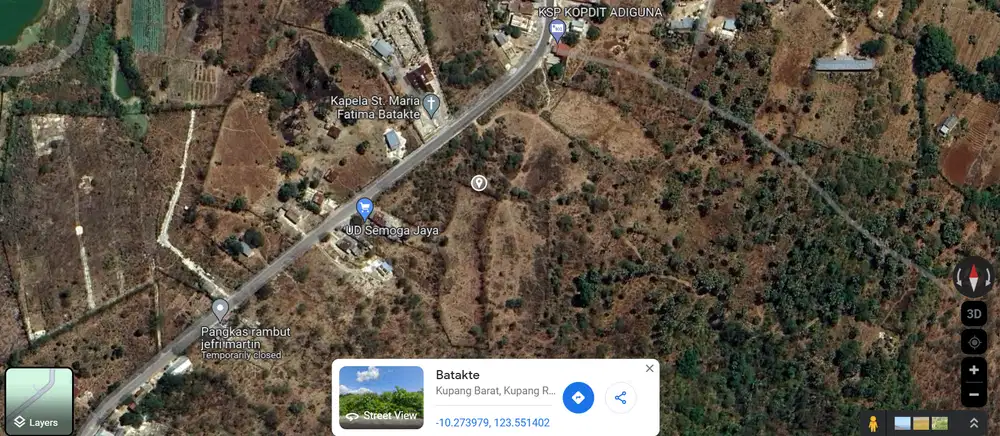Get directions to Batakte
The width and height of the screenshot is (1000, 436).
[578, 397]
